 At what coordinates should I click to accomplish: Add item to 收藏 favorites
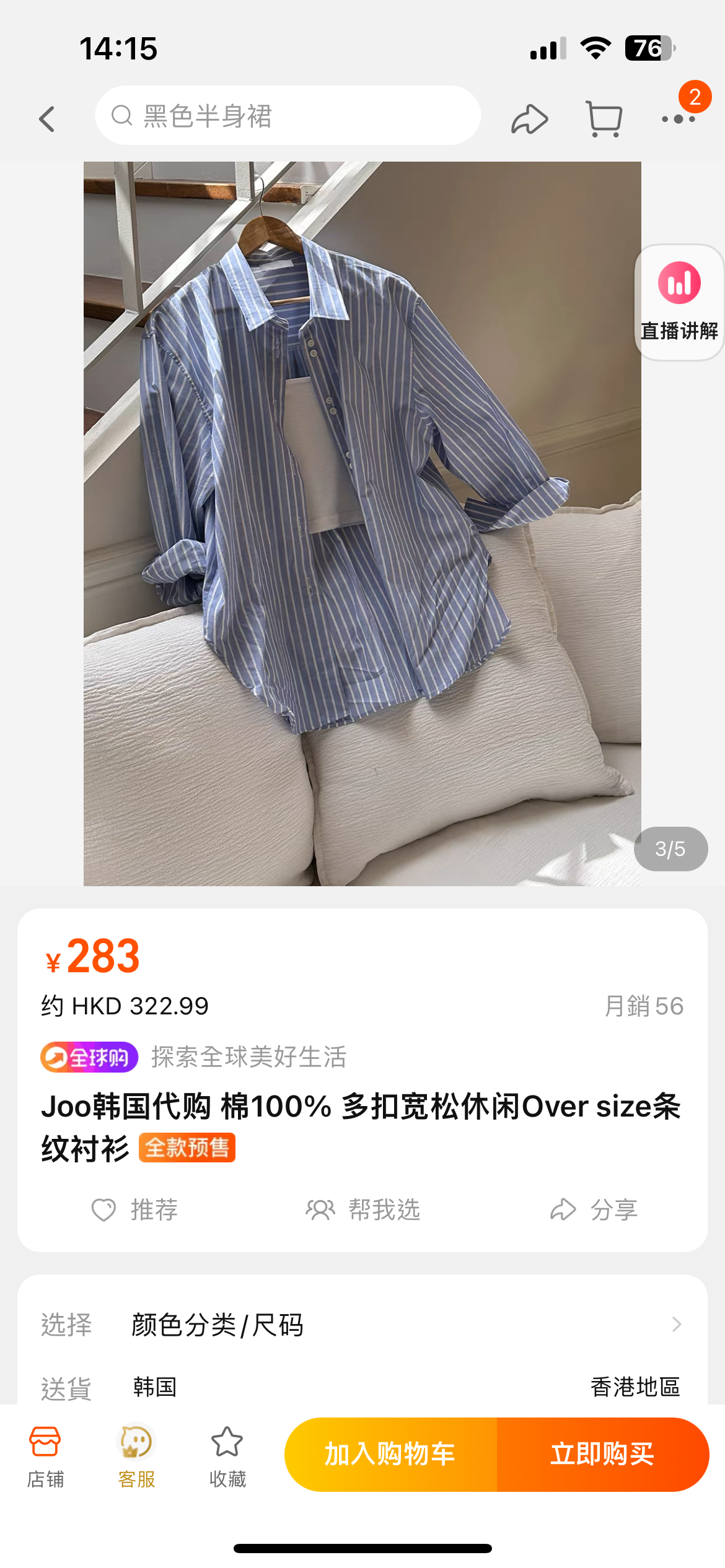[227, 1457]
